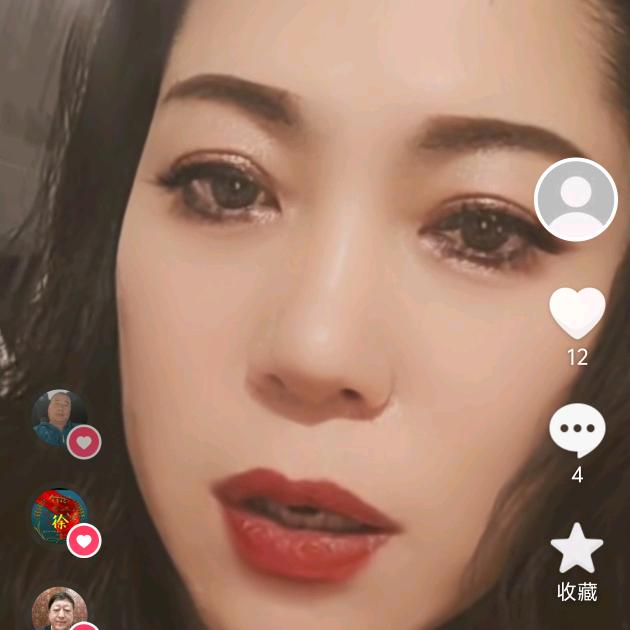Open the comments speech bubble

point(577,431)
